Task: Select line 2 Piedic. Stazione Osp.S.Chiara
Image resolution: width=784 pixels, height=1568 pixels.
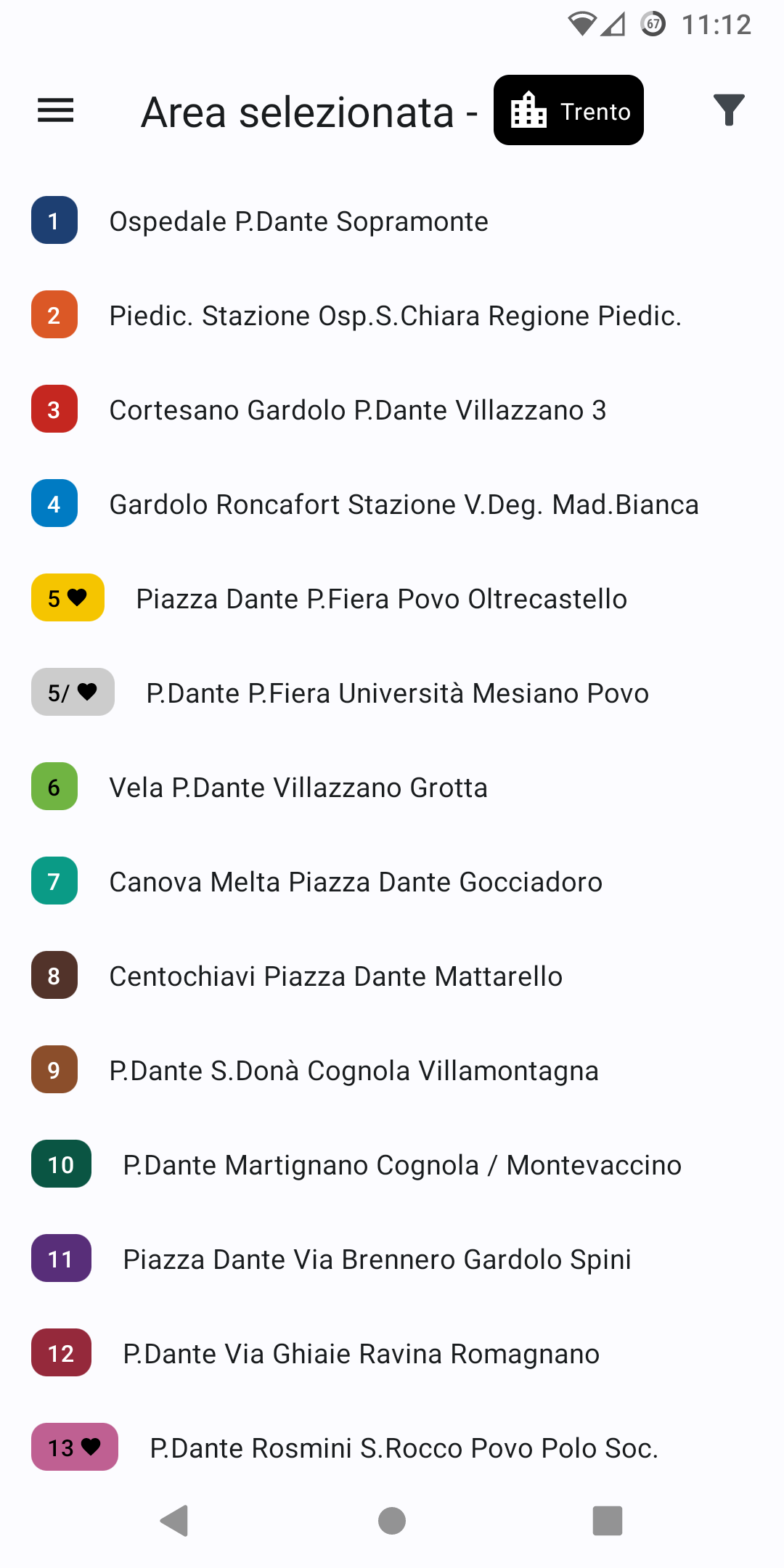Action: tap(395, 315)
